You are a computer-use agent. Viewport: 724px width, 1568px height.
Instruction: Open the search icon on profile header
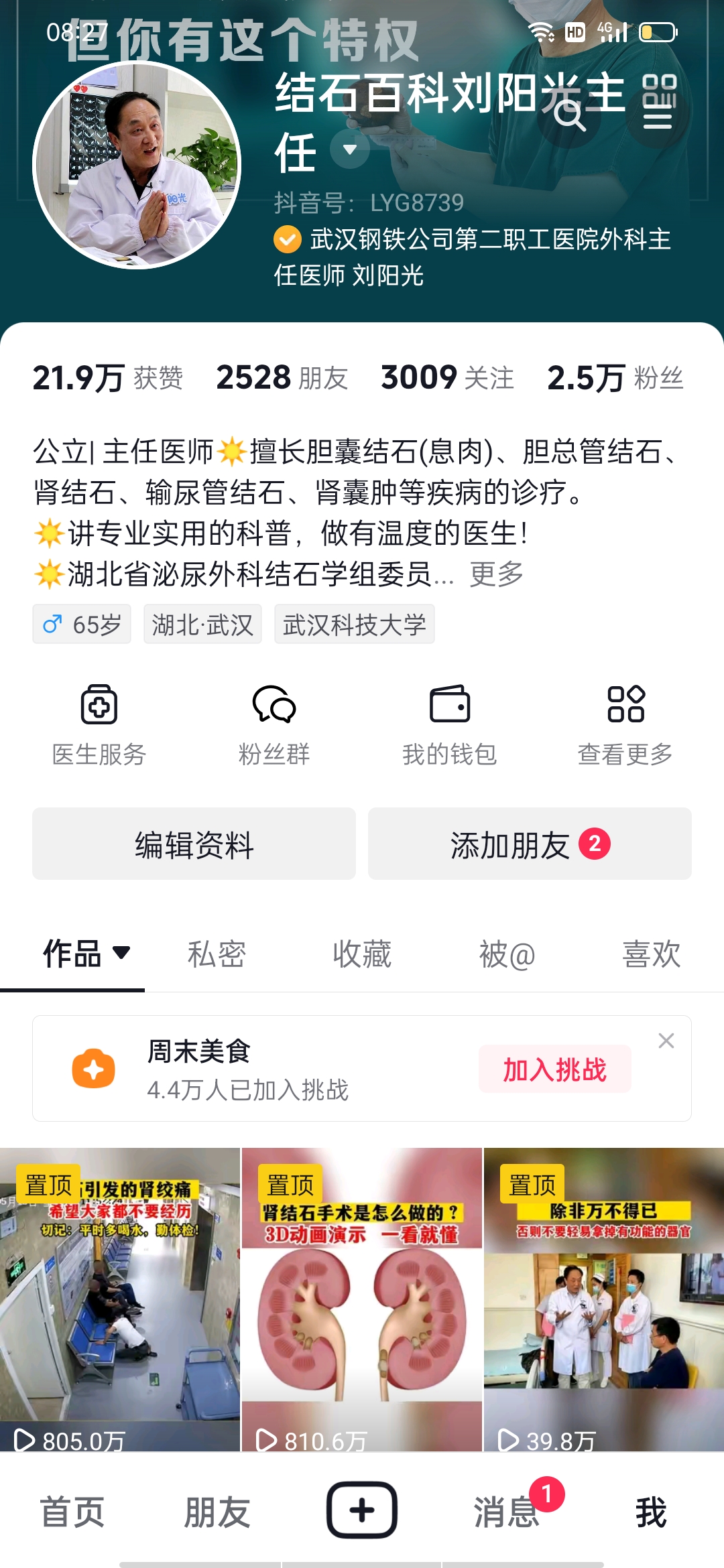[569, 115]
